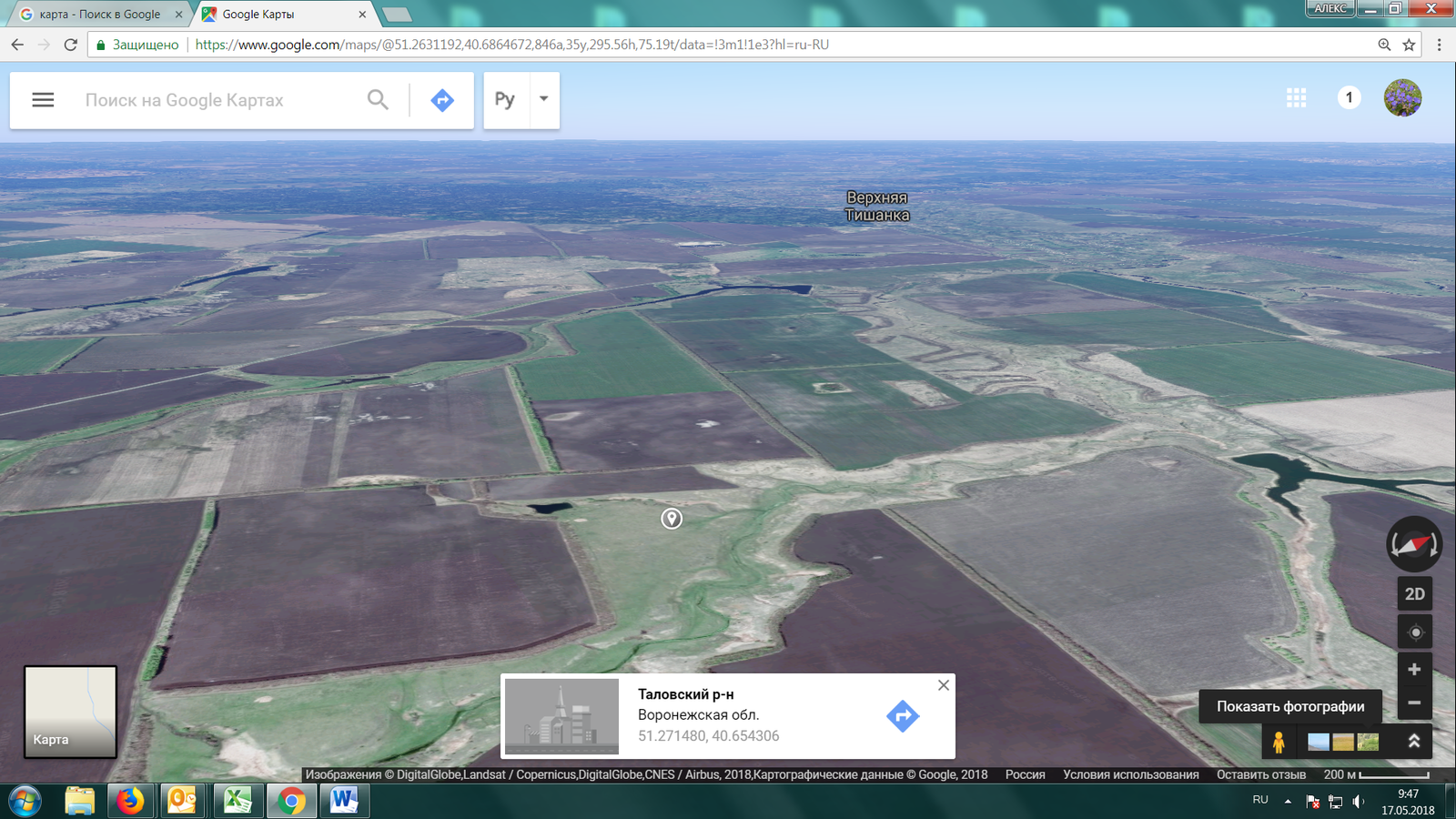Reload the page in Chrome
The image size is (1456, 819).
pyautogui.click(x=70, y=45)
